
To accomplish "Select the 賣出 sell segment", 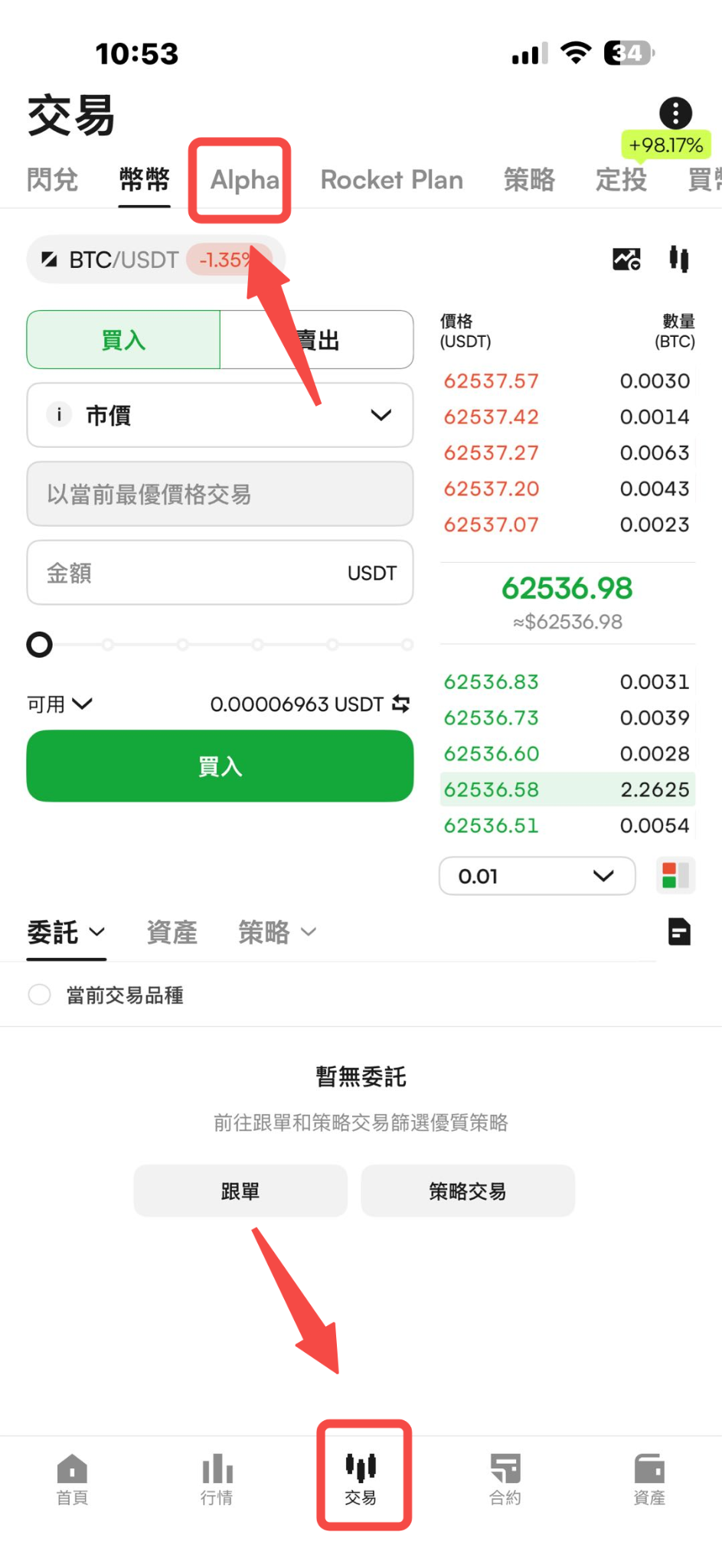I will coord(317,340).
